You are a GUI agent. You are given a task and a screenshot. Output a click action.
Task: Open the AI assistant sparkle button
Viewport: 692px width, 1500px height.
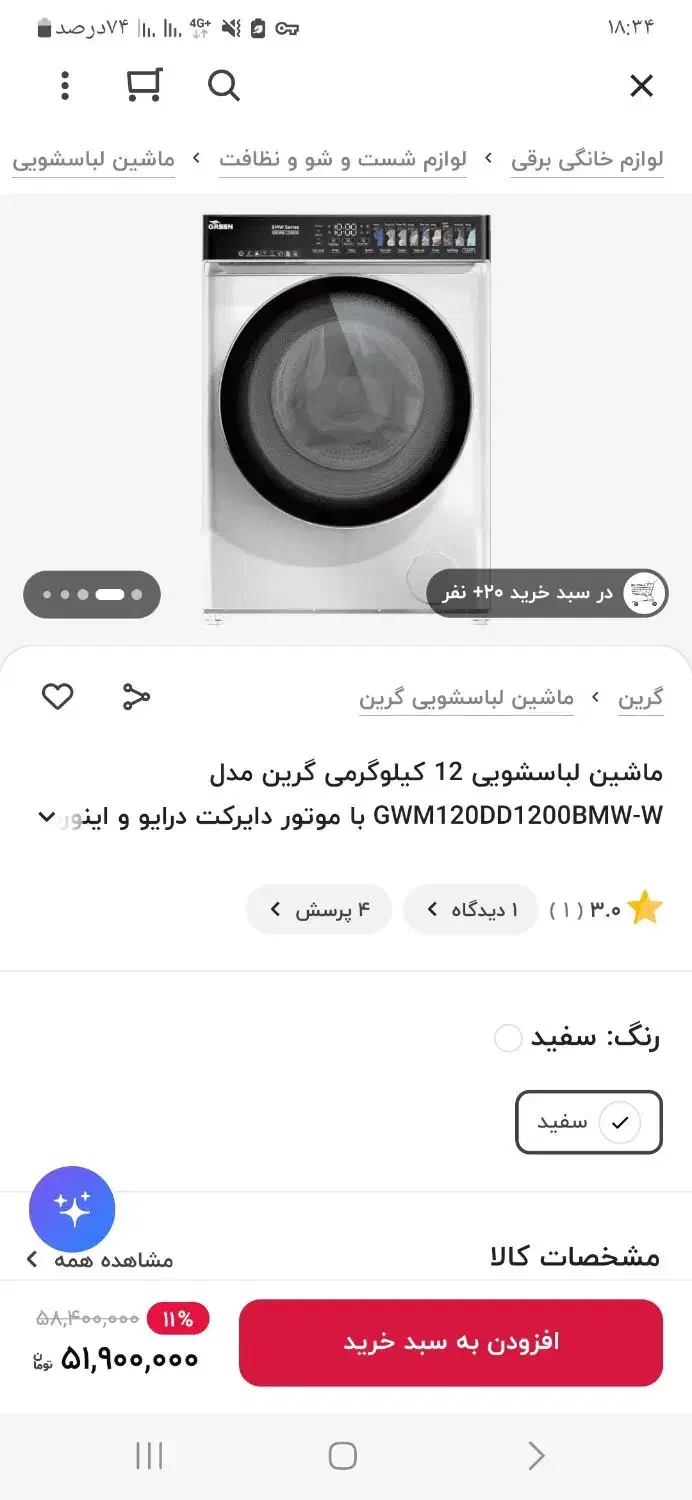point(72,1209)
